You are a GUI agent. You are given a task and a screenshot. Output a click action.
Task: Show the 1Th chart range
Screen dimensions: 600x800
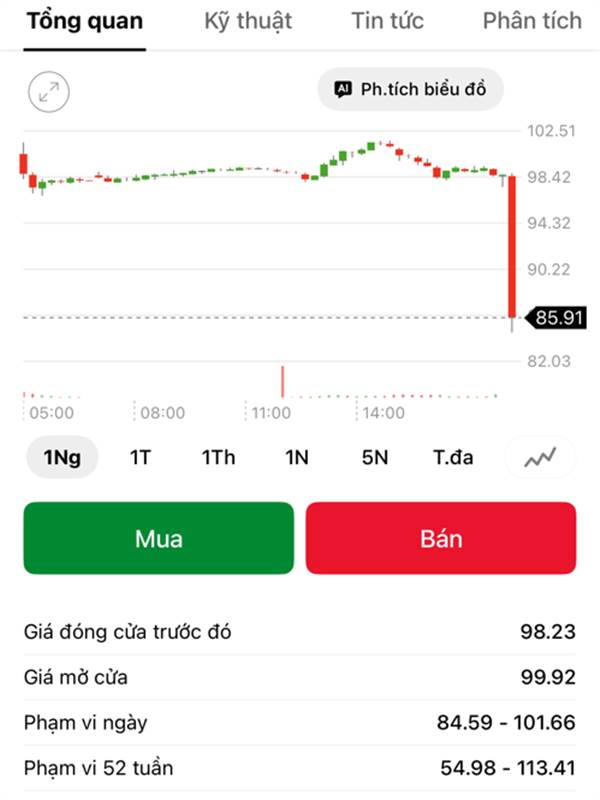[218, 458]
